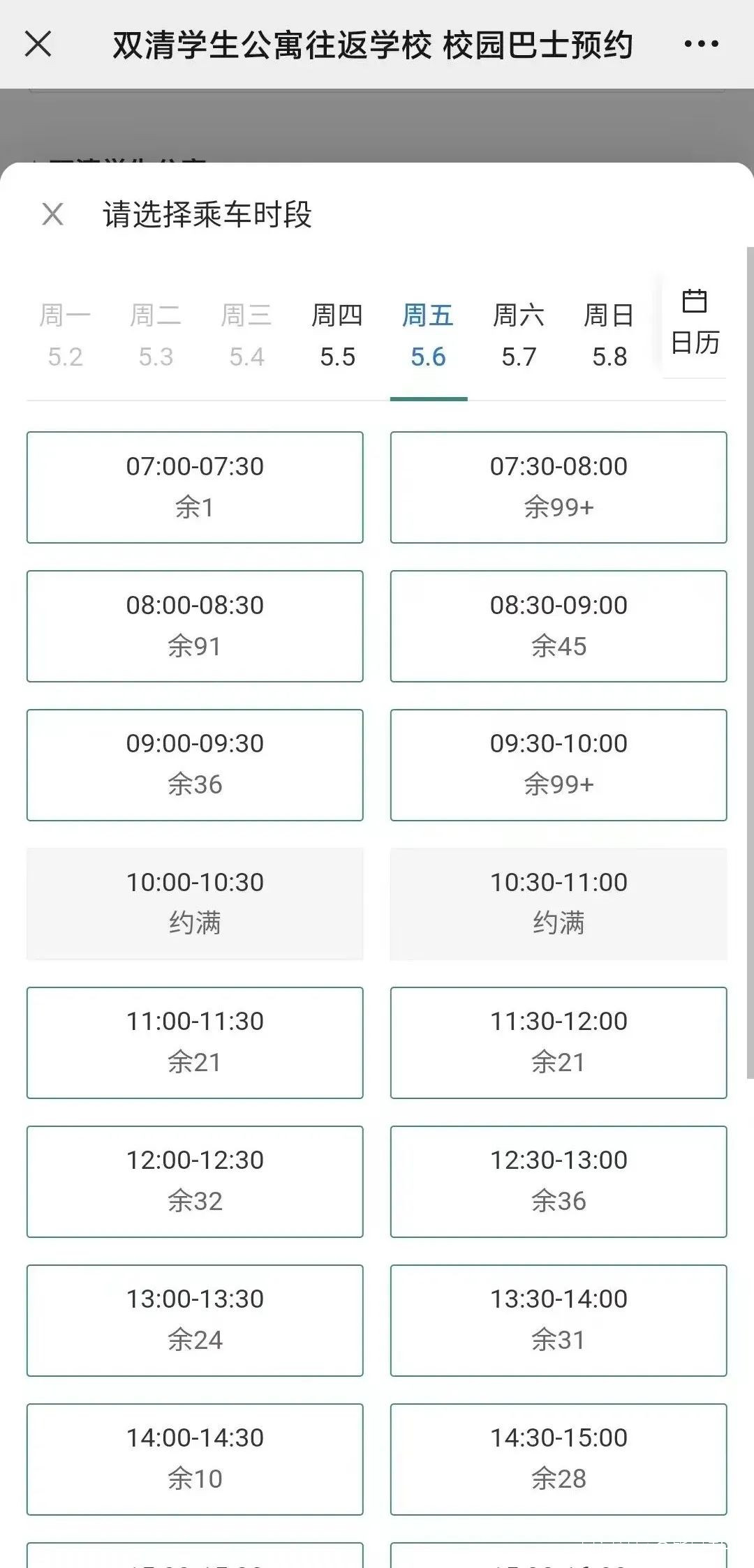Pick the 11:30-12:00 time slot

click(559, 1043)
